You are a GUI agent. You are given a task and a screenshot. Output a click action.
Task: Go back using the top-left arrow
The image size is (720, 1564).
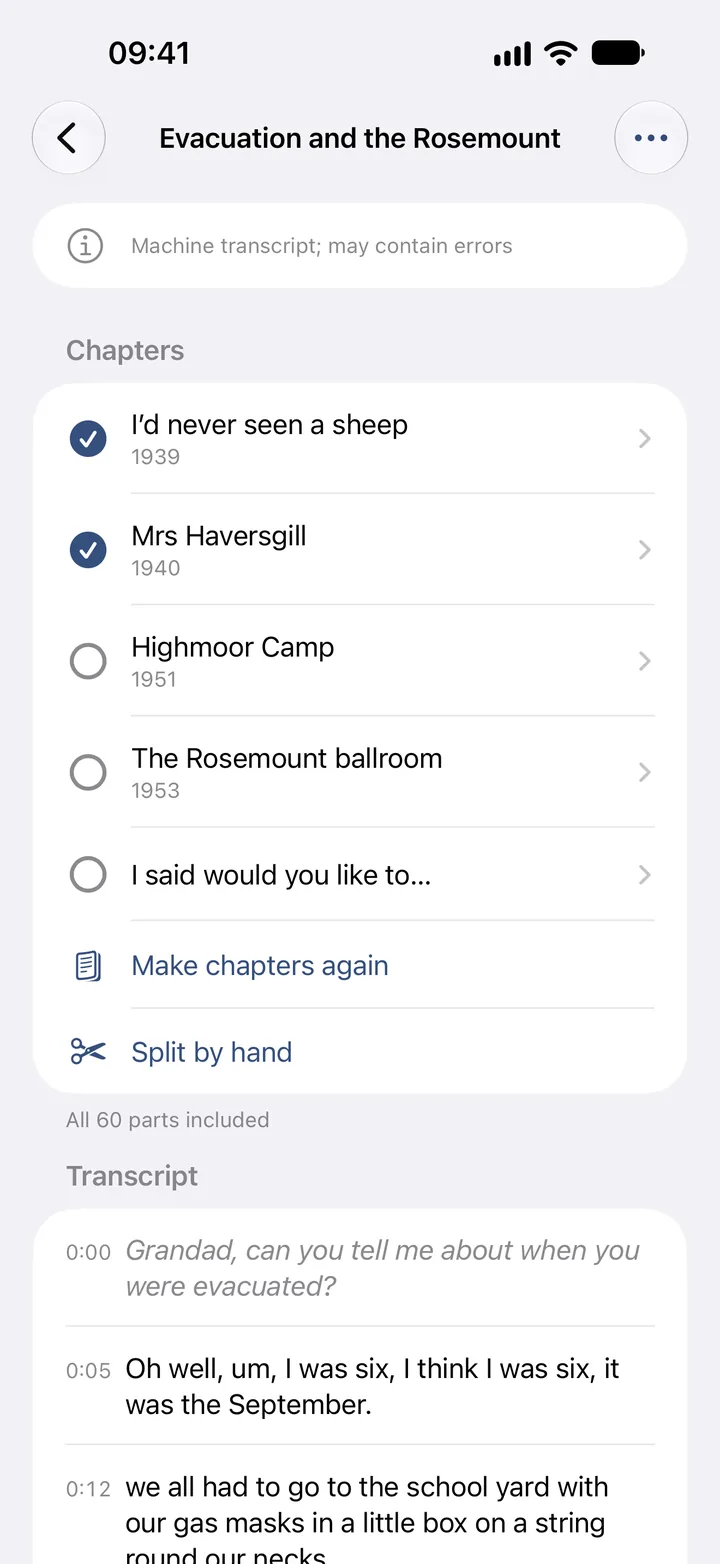tap(68, 138)
